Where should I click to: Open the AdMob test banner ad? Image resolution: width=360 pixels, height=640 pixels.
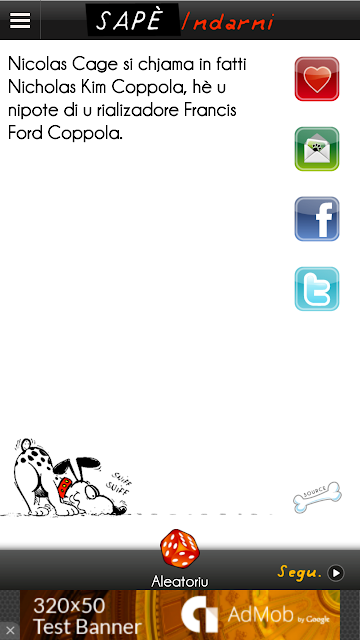180,615
